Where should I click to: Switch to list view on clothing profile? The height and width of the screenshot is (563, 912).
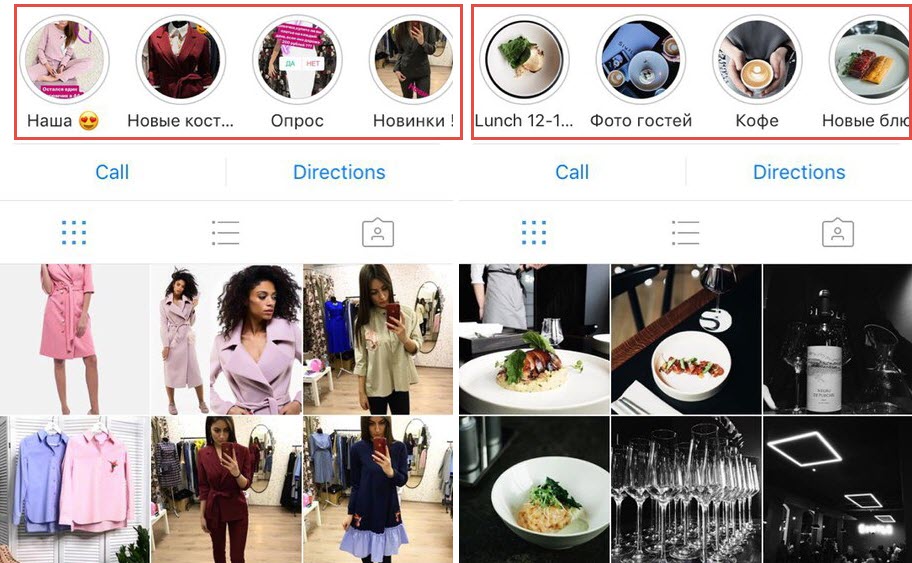click(226, 233)
